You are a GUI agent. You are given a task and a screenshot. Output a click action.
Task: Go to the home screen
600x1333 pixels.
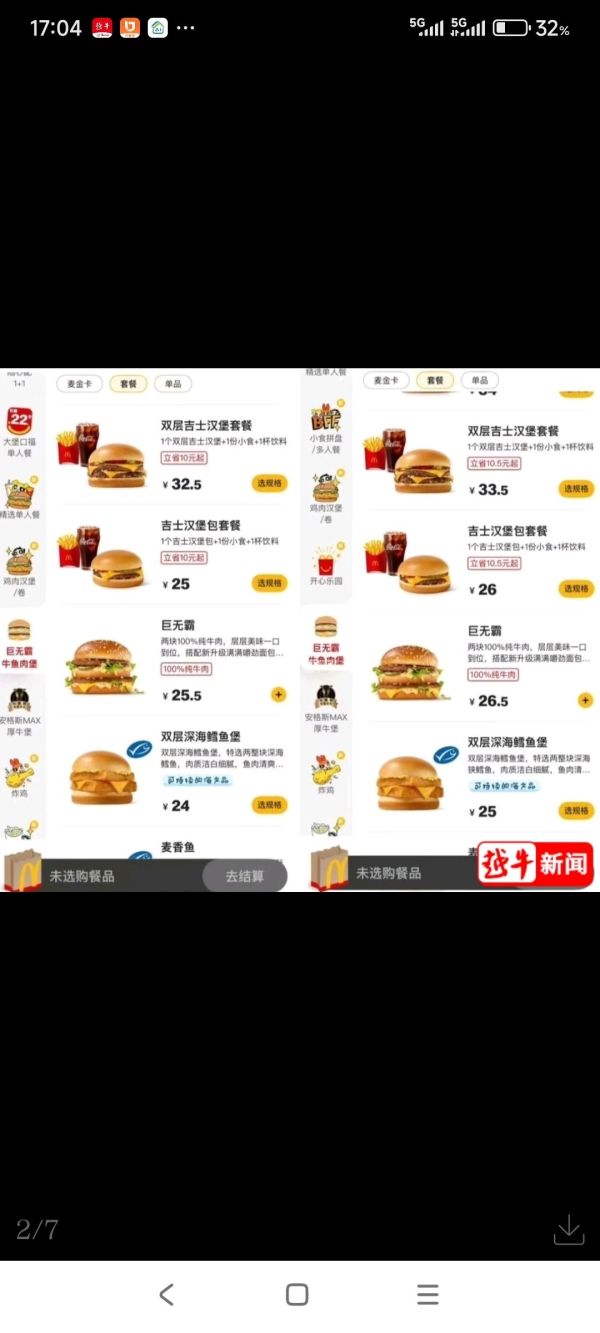(297, 1294)
